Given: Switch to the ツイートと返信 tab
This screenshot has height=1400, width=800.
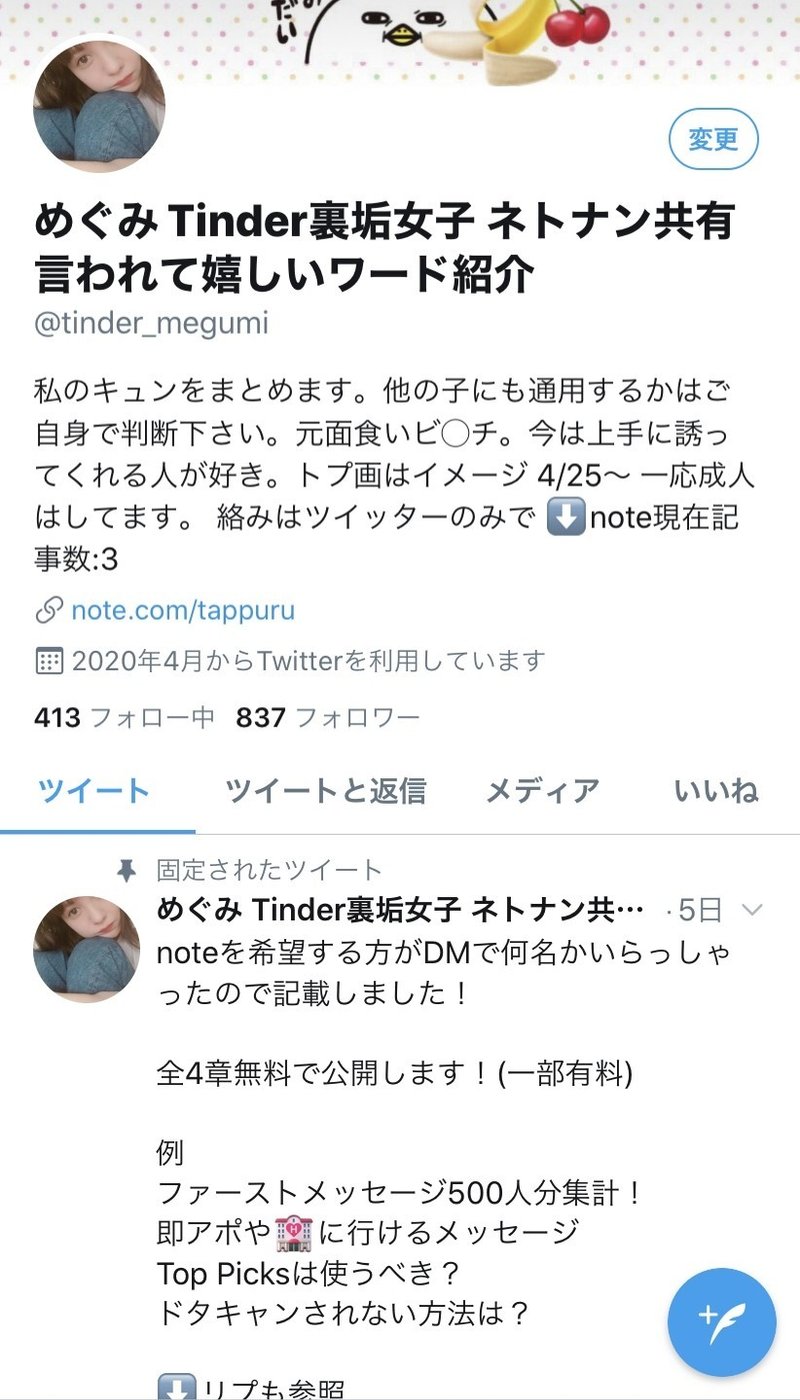Looking at the screenshot, I should click(x=326, y=791).
